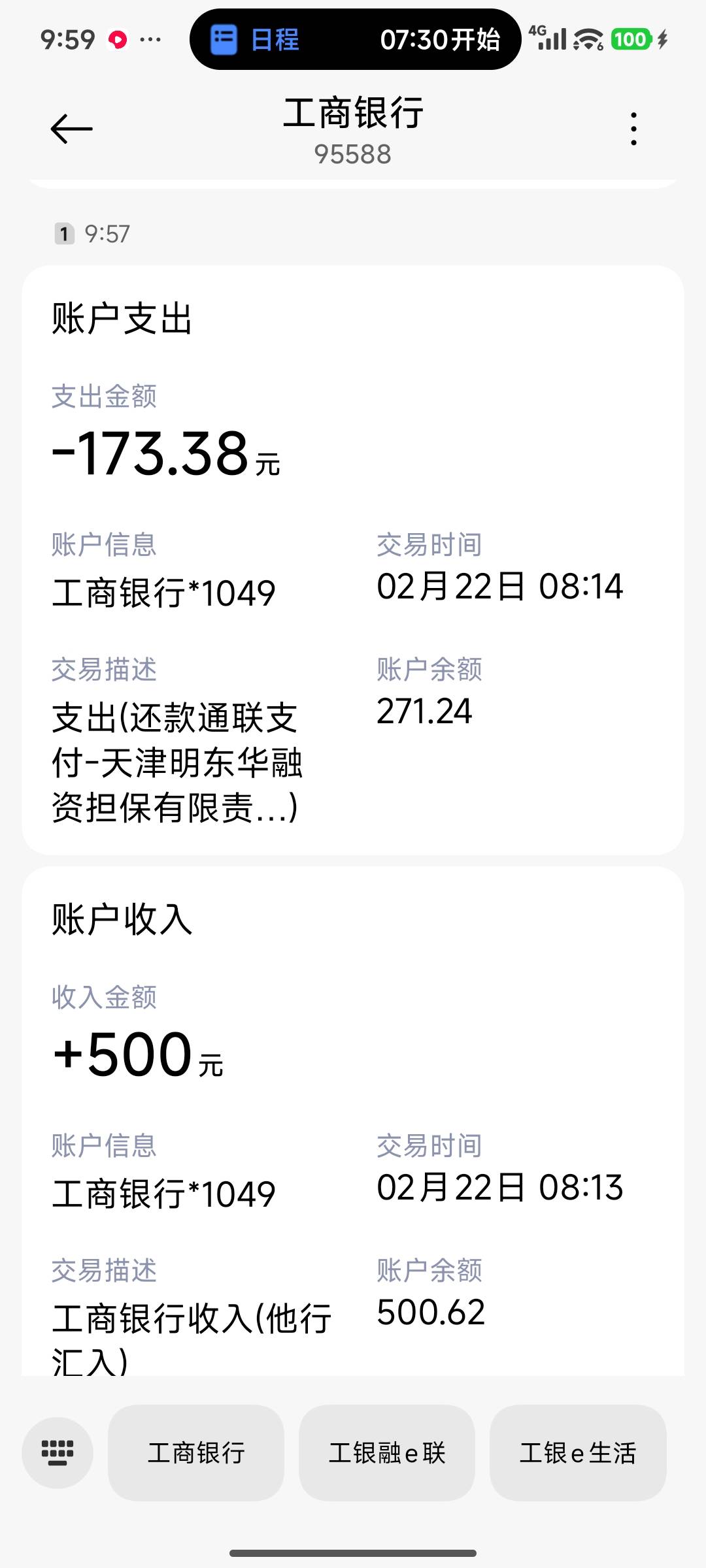Open the 工银e生活 menu button

pyautogui.click(x=578, y=1452)
